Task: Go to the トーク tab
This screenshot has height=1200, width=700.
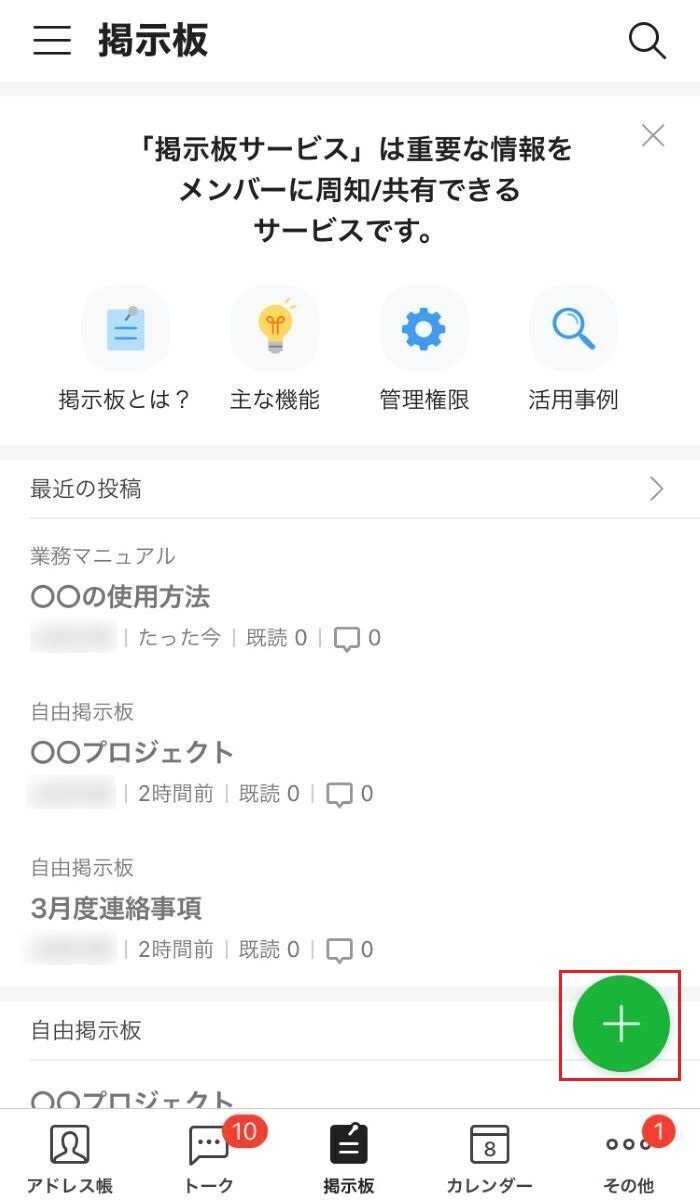Action: click(x=209, y=1158)
